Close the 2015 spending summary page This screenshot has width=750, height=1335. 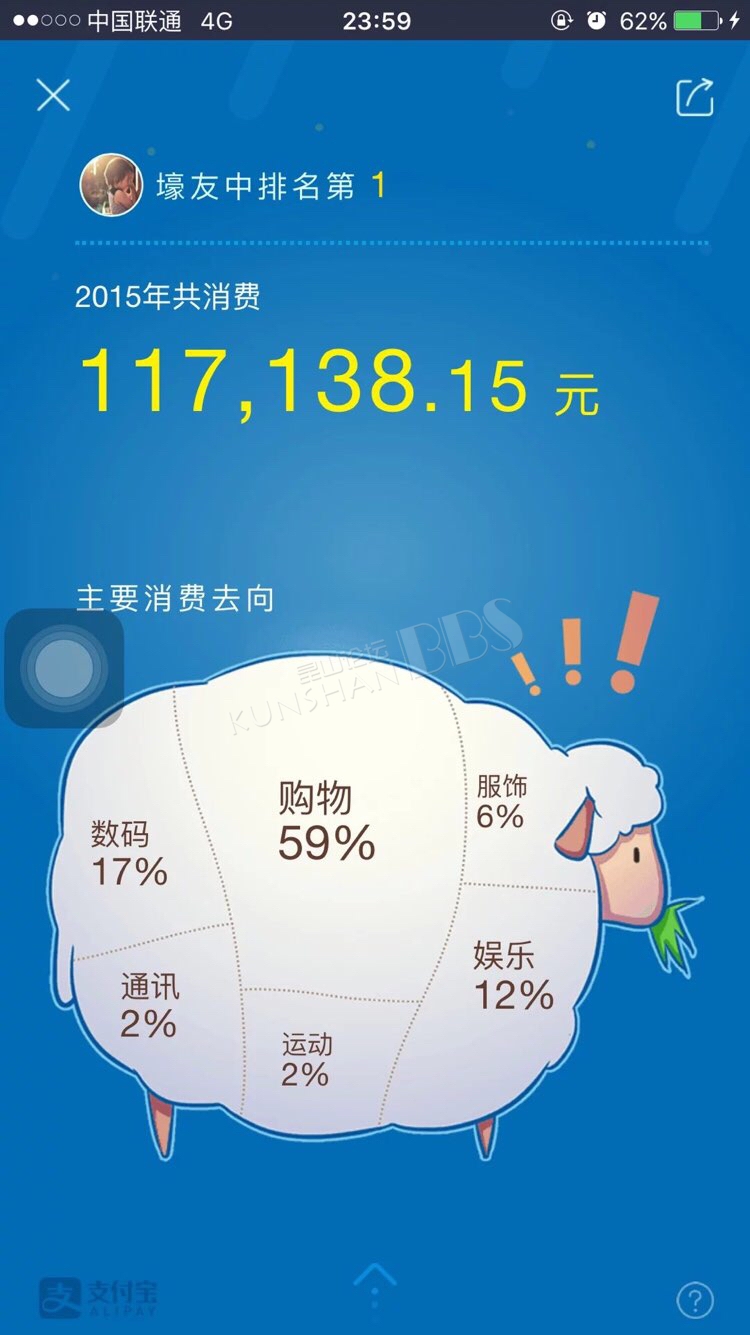tap(53, 96)
